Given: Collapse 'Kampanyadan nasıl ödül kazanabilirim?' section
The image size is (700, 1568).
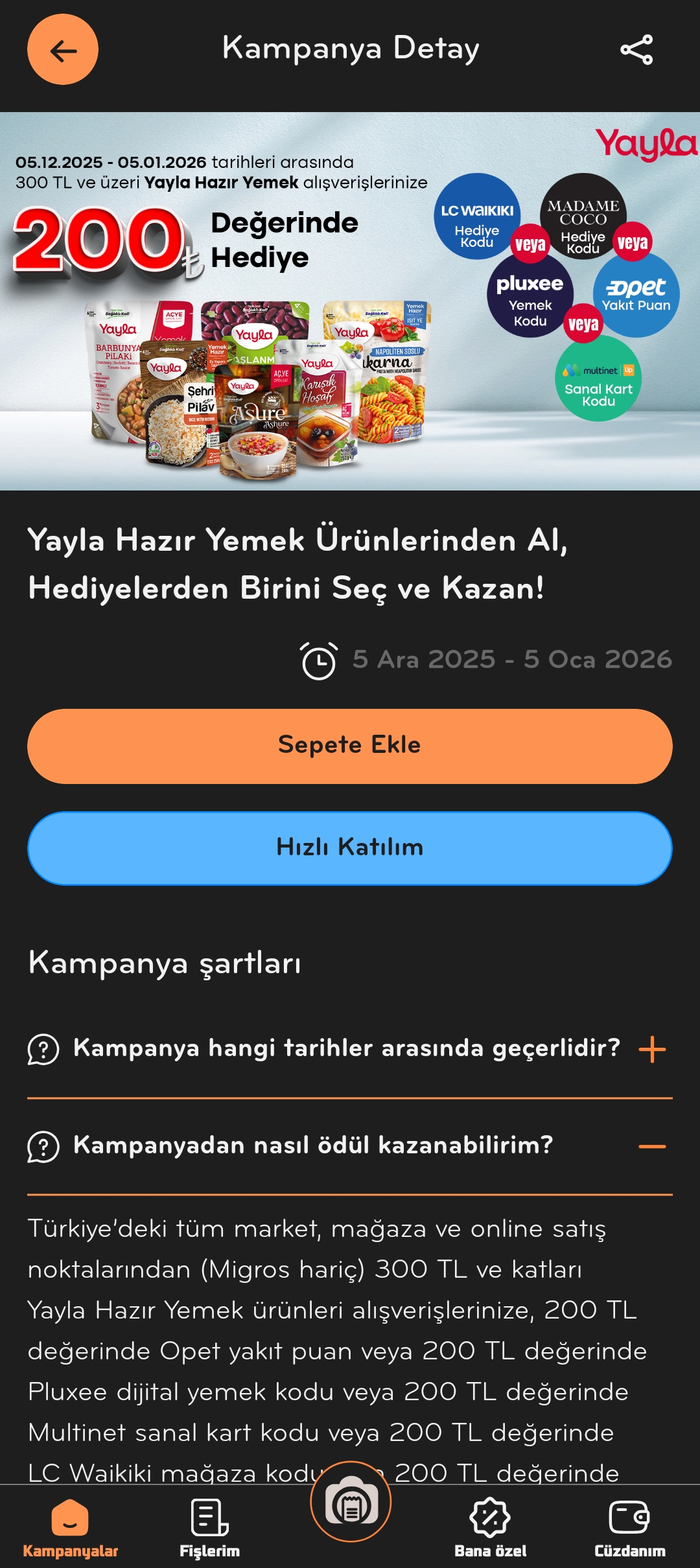Looking at the screenshot, I should (x=651, y=1146).
